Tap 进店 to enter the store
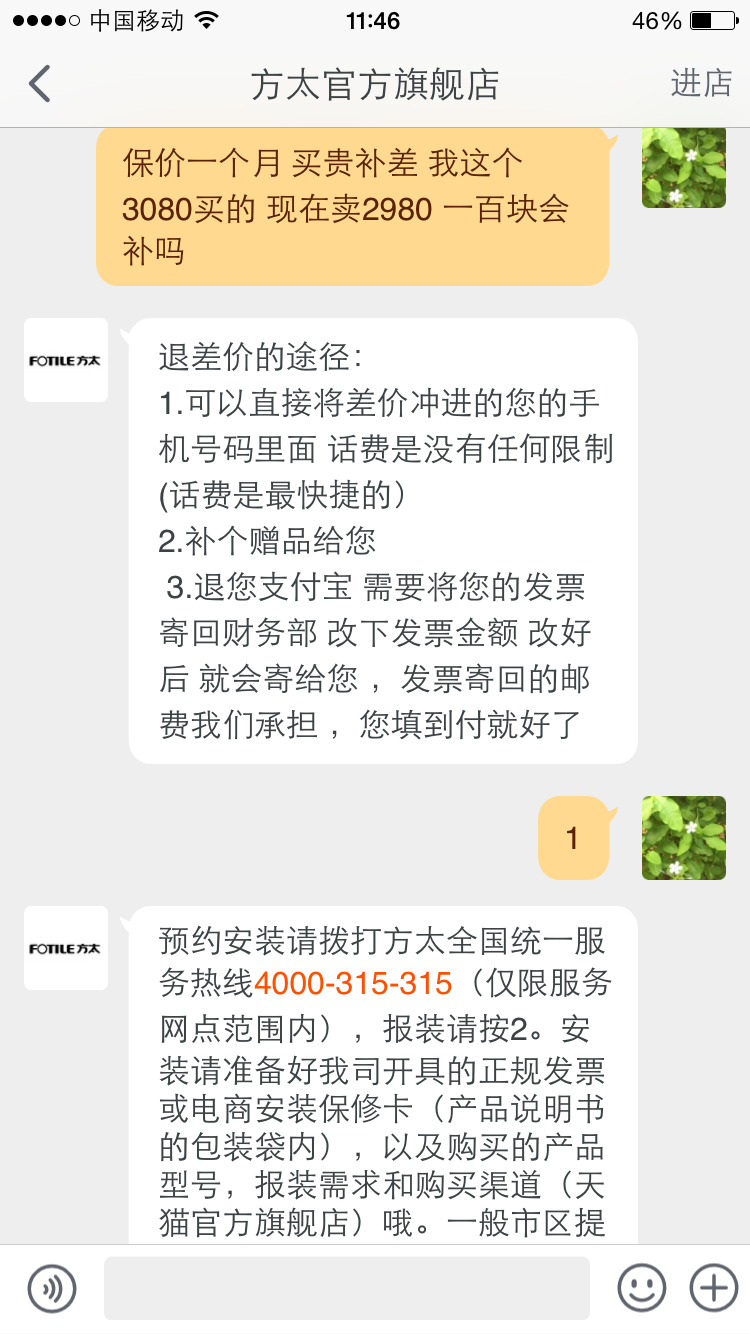 coord(701,83)
